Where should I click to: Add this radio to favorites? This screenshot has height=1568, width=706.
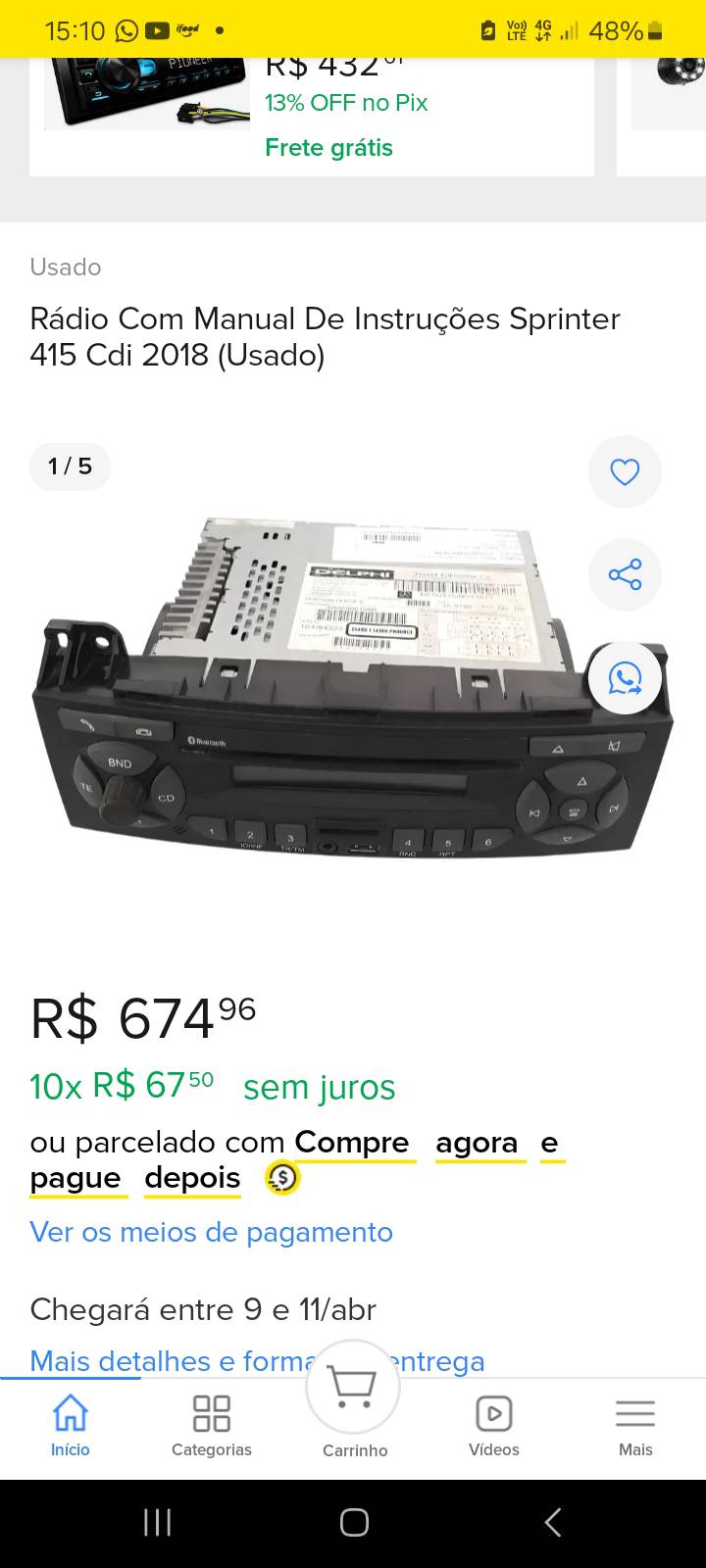pyautogui.click(x=625, y=472)
